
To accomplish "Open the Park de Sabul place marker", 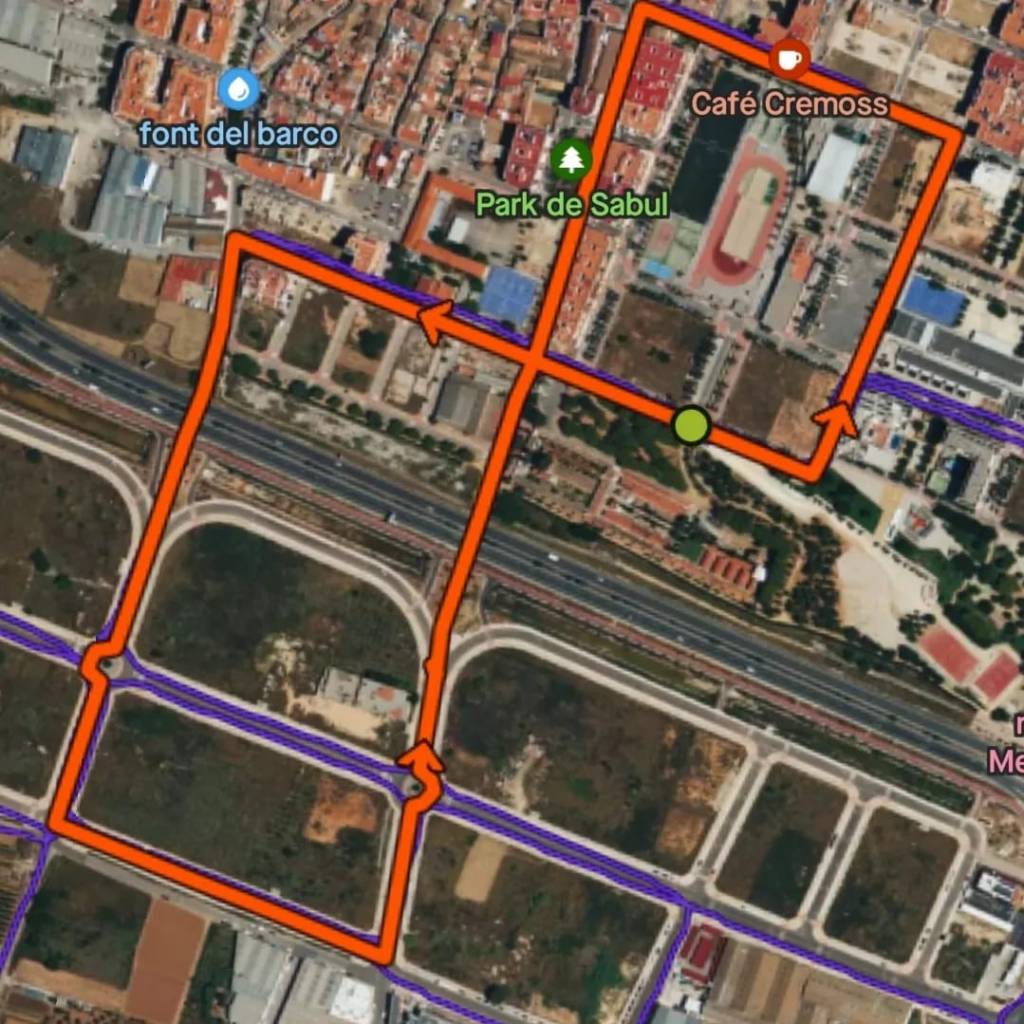I will click(571, 159).
